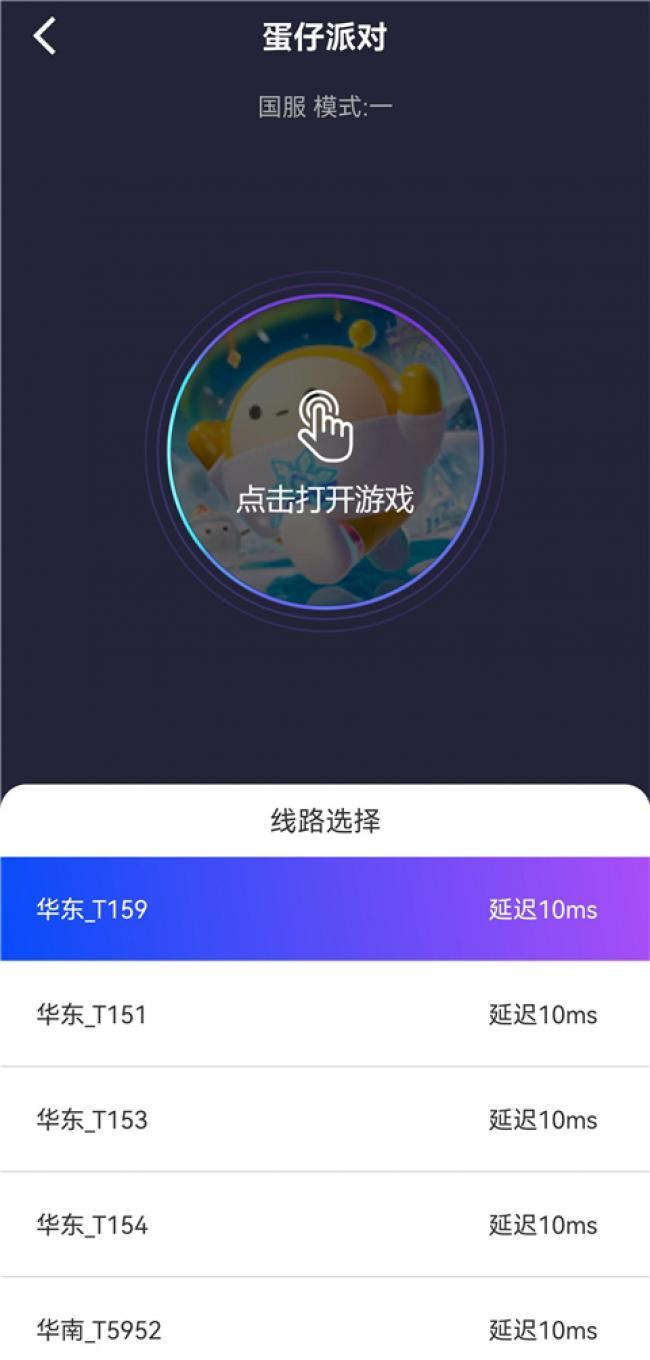
Task: Choose the 华东_T151 line
Action: (x=325, y=1014)
